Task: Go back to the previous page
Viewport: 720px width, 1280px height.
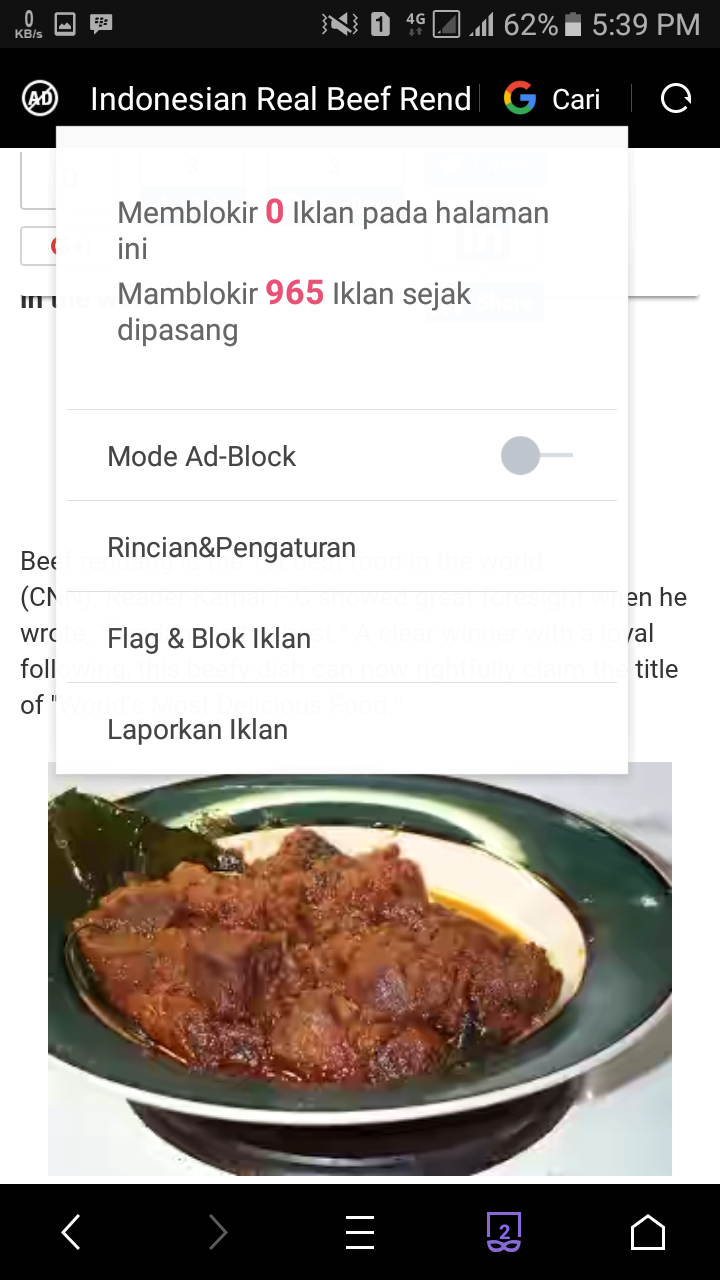Action: (71, 1232)
